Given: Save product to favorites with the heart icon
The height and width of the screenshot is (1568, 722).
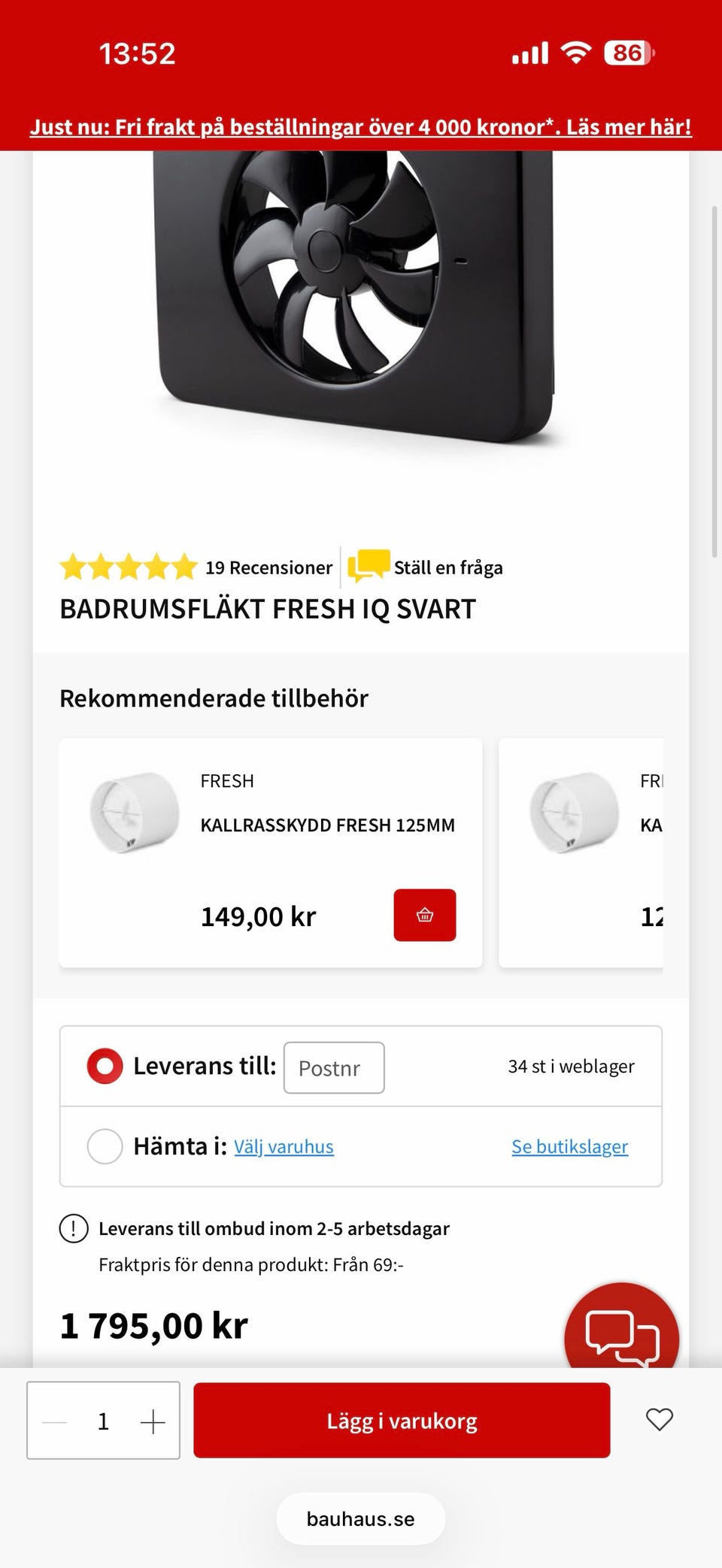Looking at the screenshot, I should [x=659, y=1421].
